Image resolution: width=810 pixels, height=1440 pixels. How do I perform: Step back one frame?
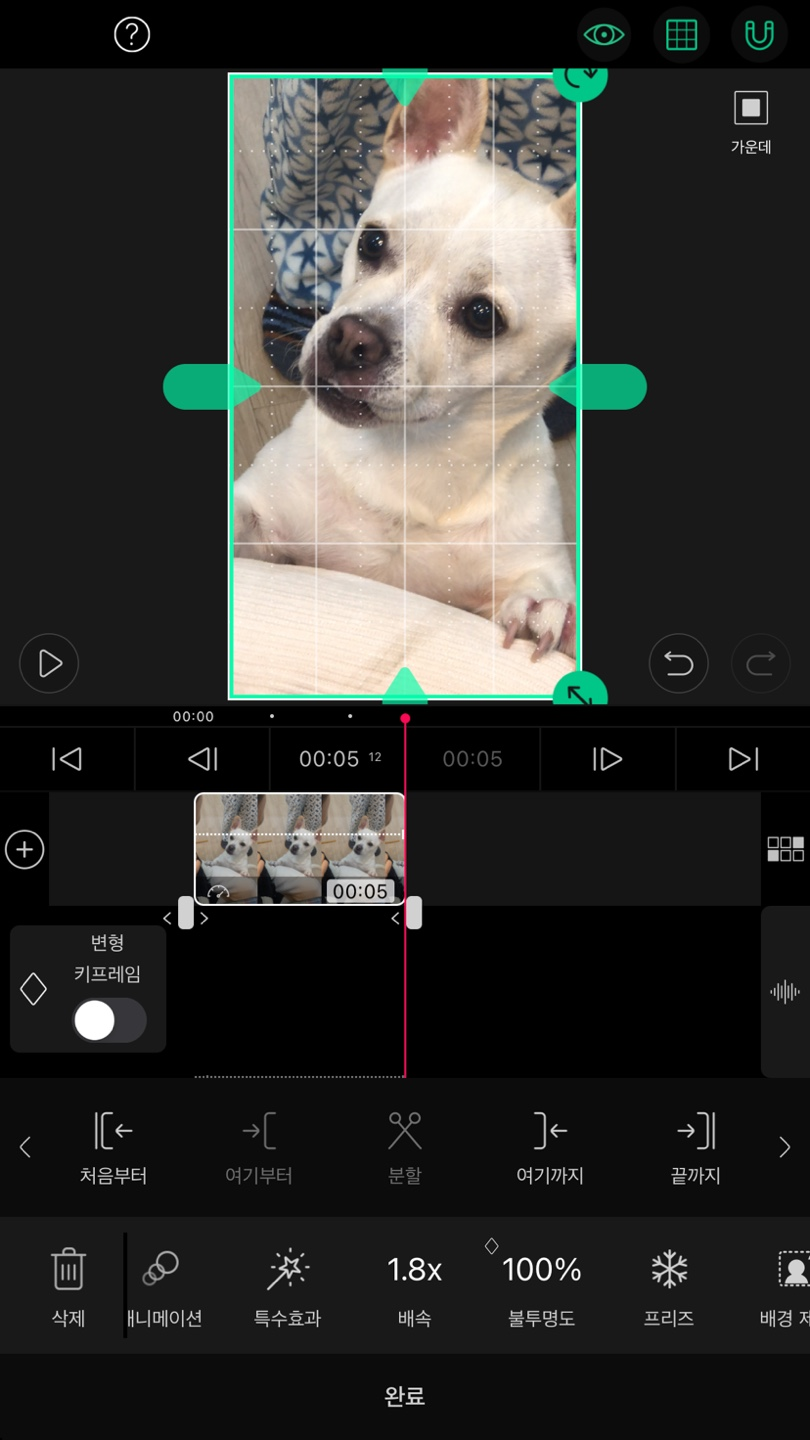pyautogui.click(x=203, y=759)
